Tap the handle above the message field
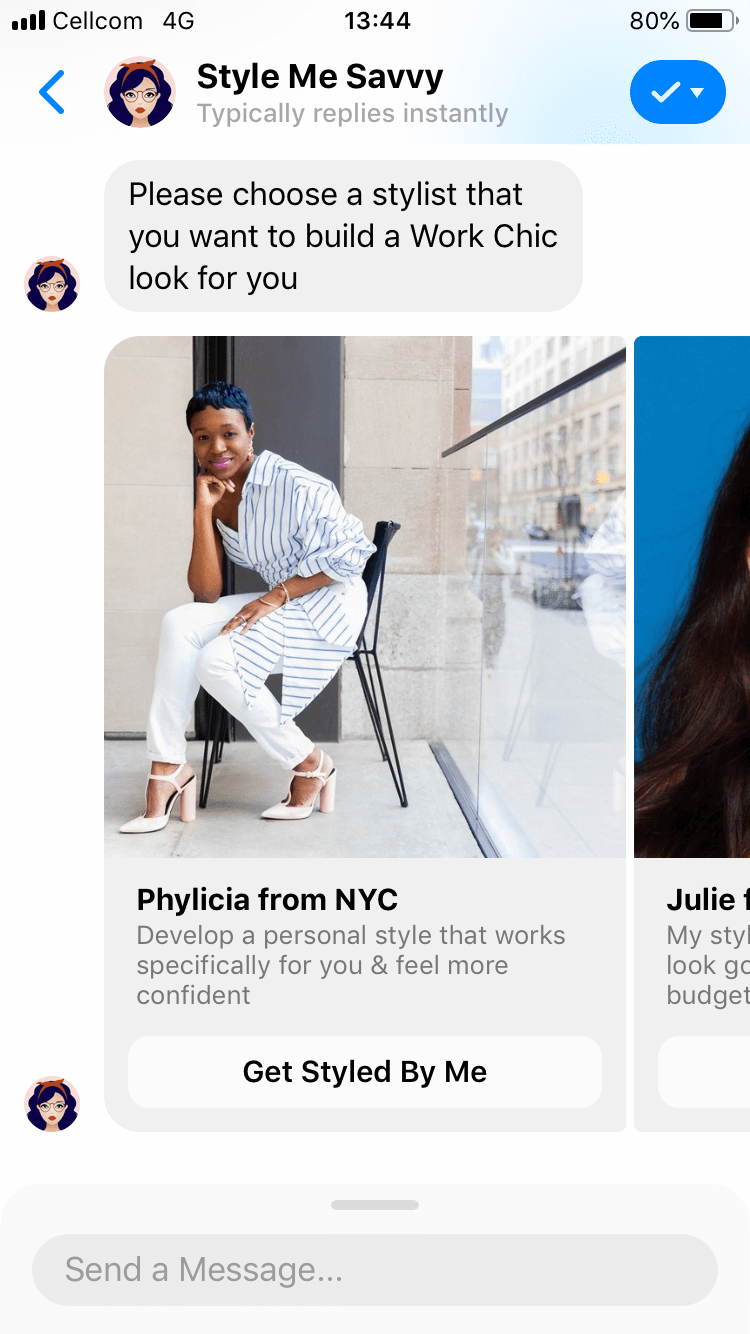Screen dimensions: 750x1334 pyautogui.click(x=375, y=1205)
